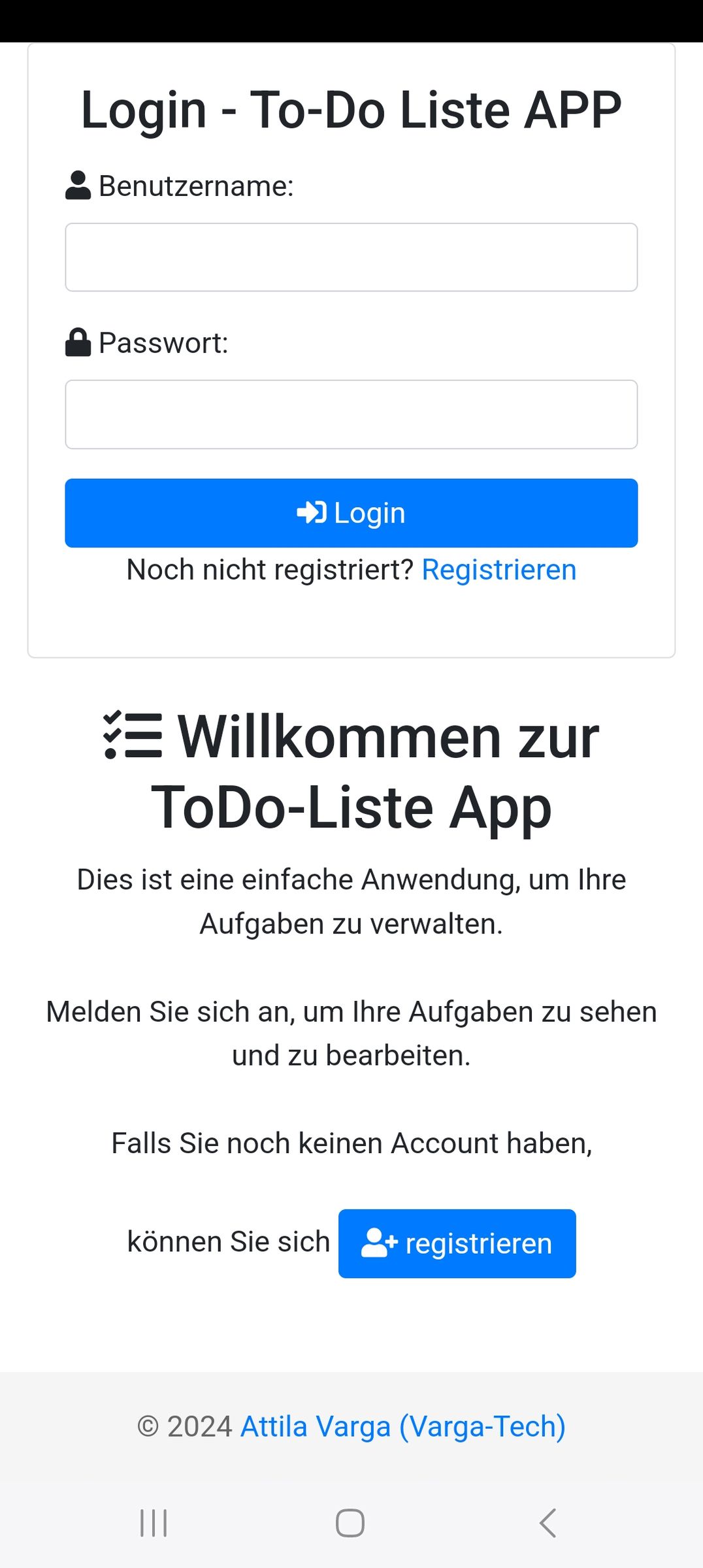Click into the Passwort input field
The height and width of the screenshot is (1568, 703).
[x=351, y=414]
